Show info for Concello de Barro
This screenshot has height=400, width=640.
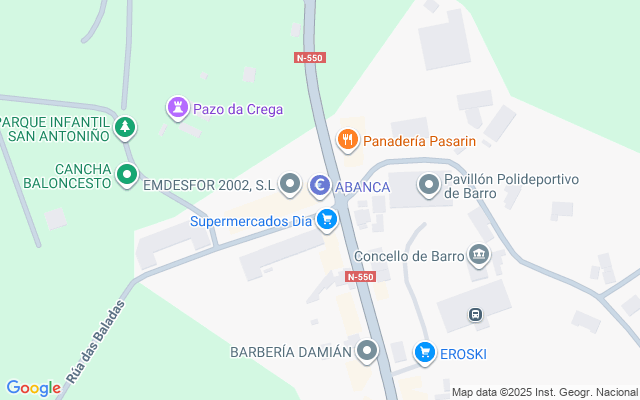479,255
